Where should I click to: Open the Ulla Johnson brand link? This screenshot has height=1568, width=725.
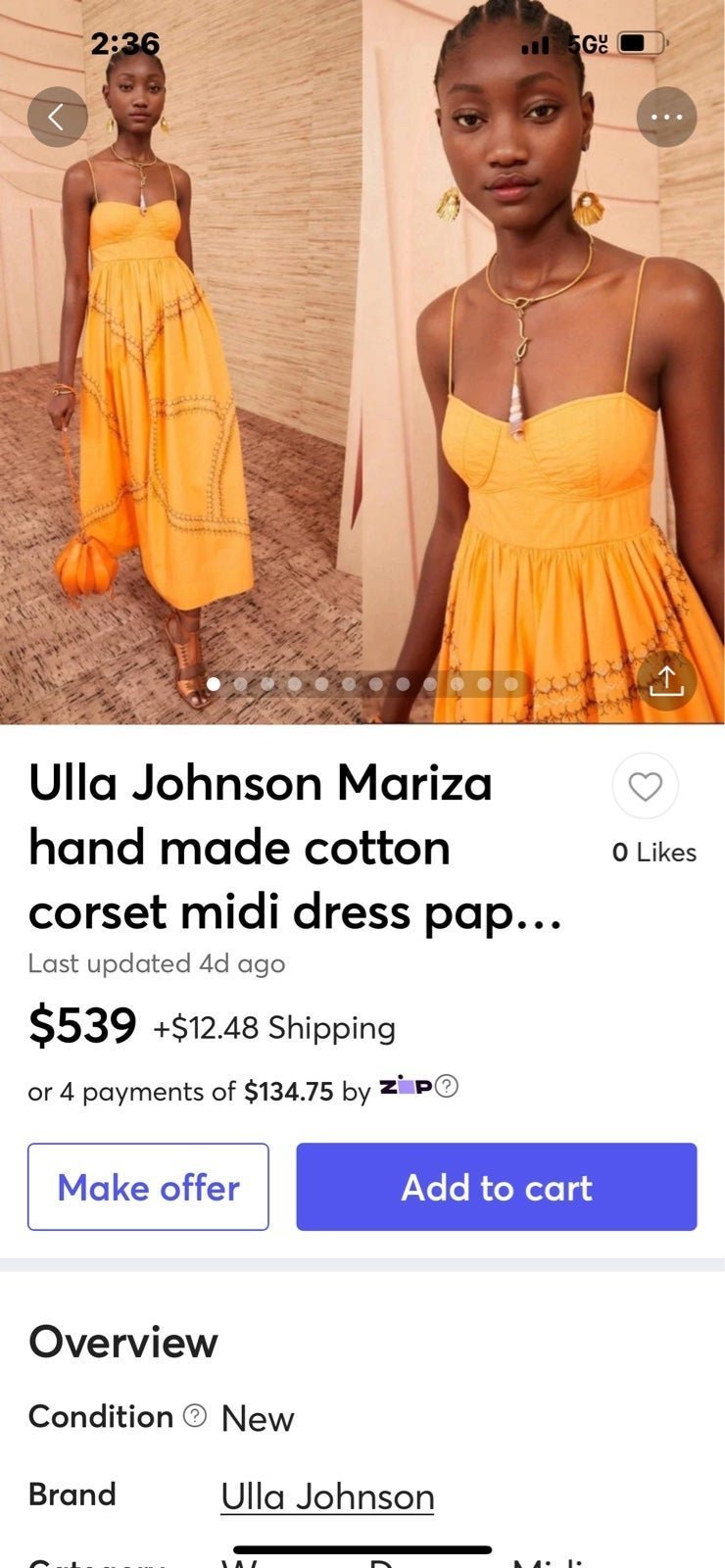[327, 1496]
